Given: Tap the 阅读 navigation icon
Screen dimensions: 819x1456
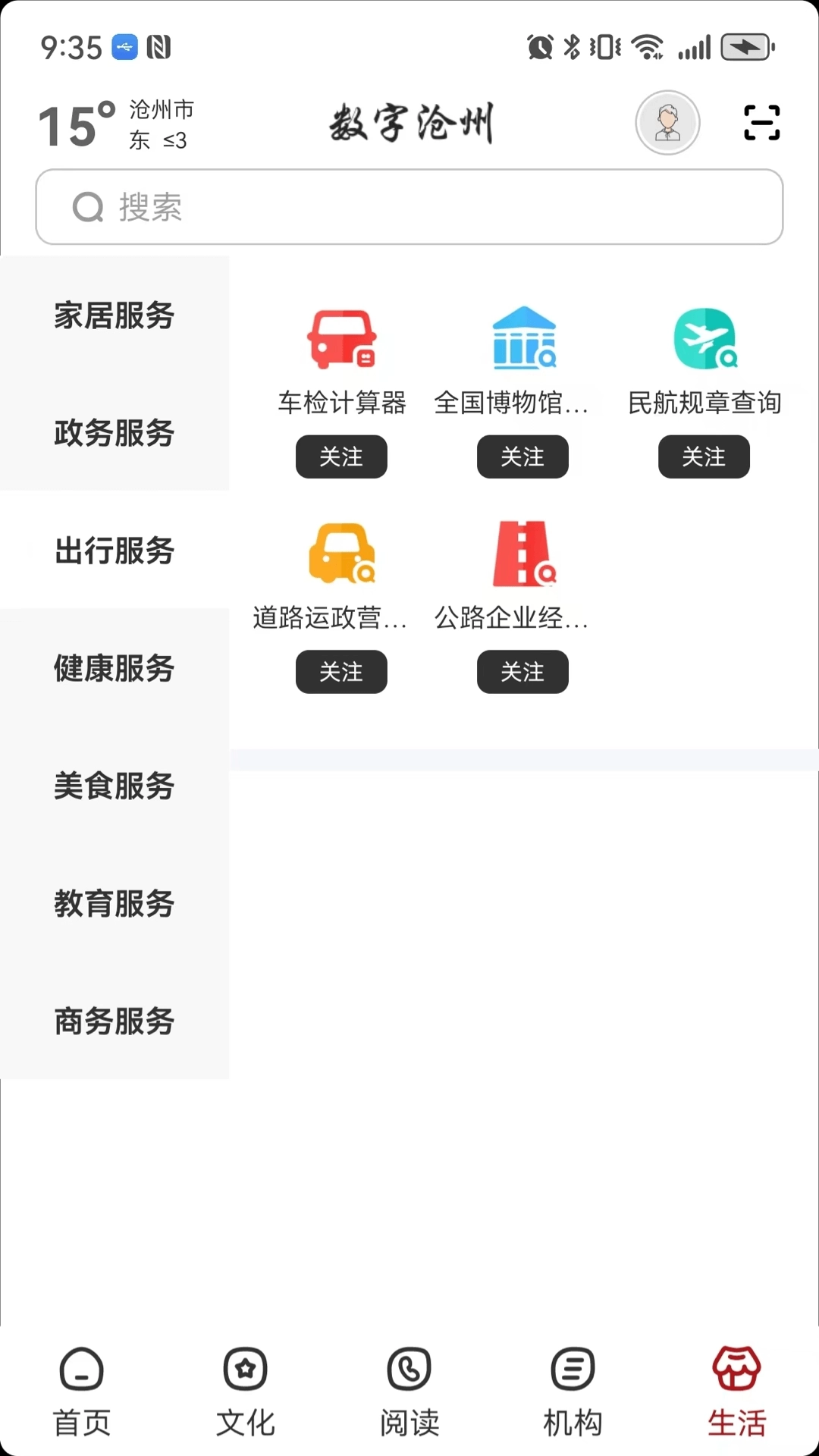Looking at the screenshot, I should click(409, 1390).
